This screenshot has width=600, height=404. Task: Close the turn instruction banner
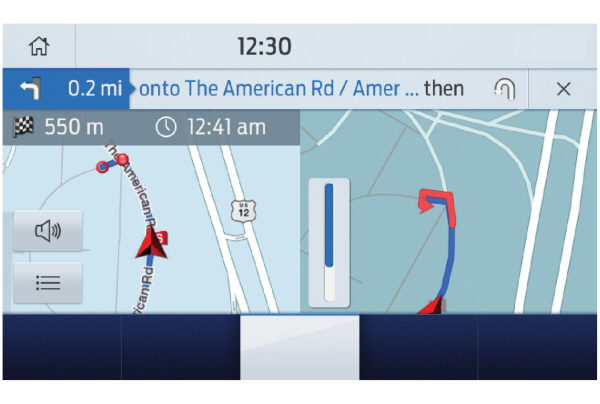[x=563, y=89]
